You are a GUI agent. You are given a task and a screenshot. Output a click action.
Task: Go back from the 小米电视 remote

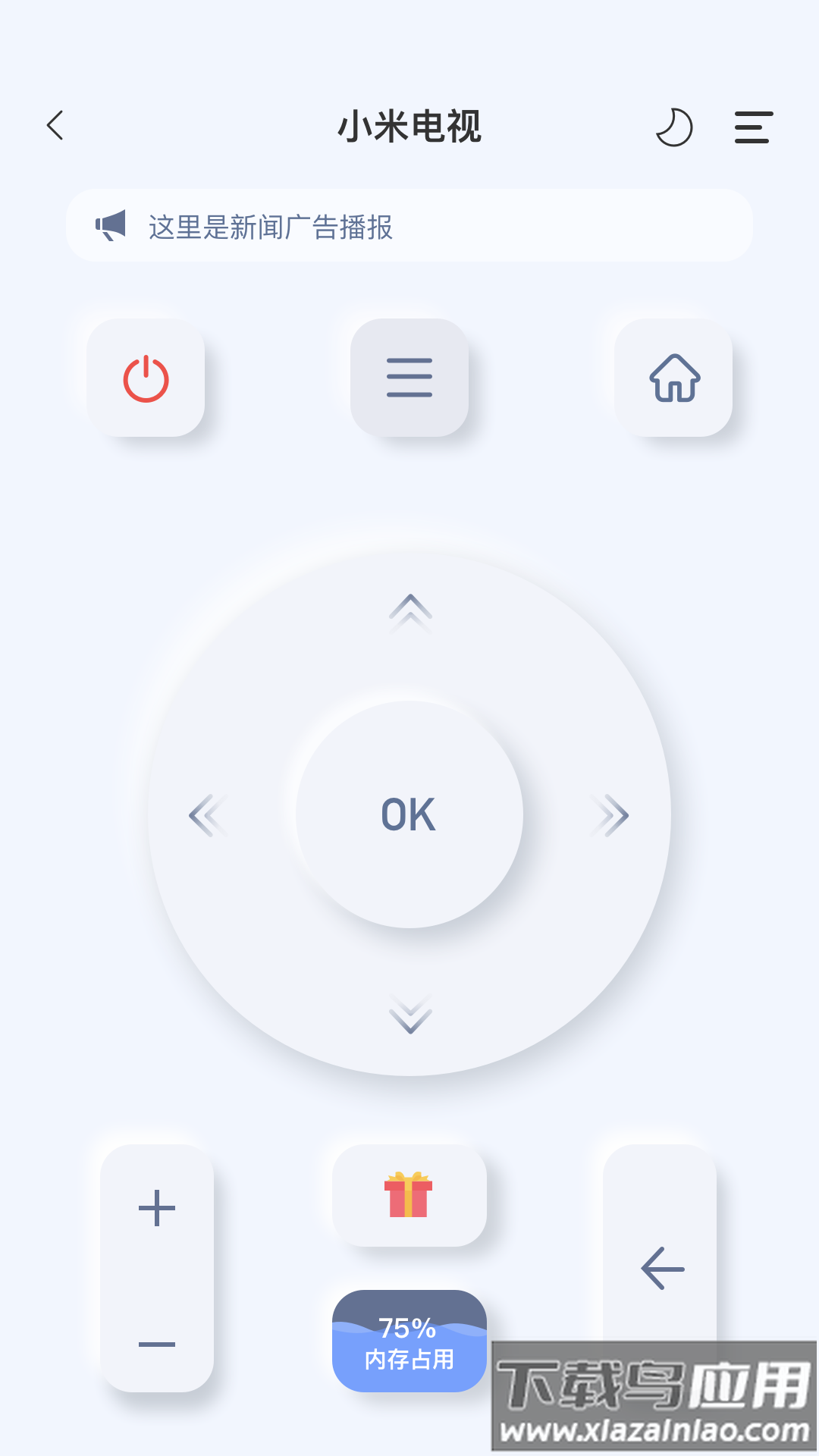coord(55,126)
